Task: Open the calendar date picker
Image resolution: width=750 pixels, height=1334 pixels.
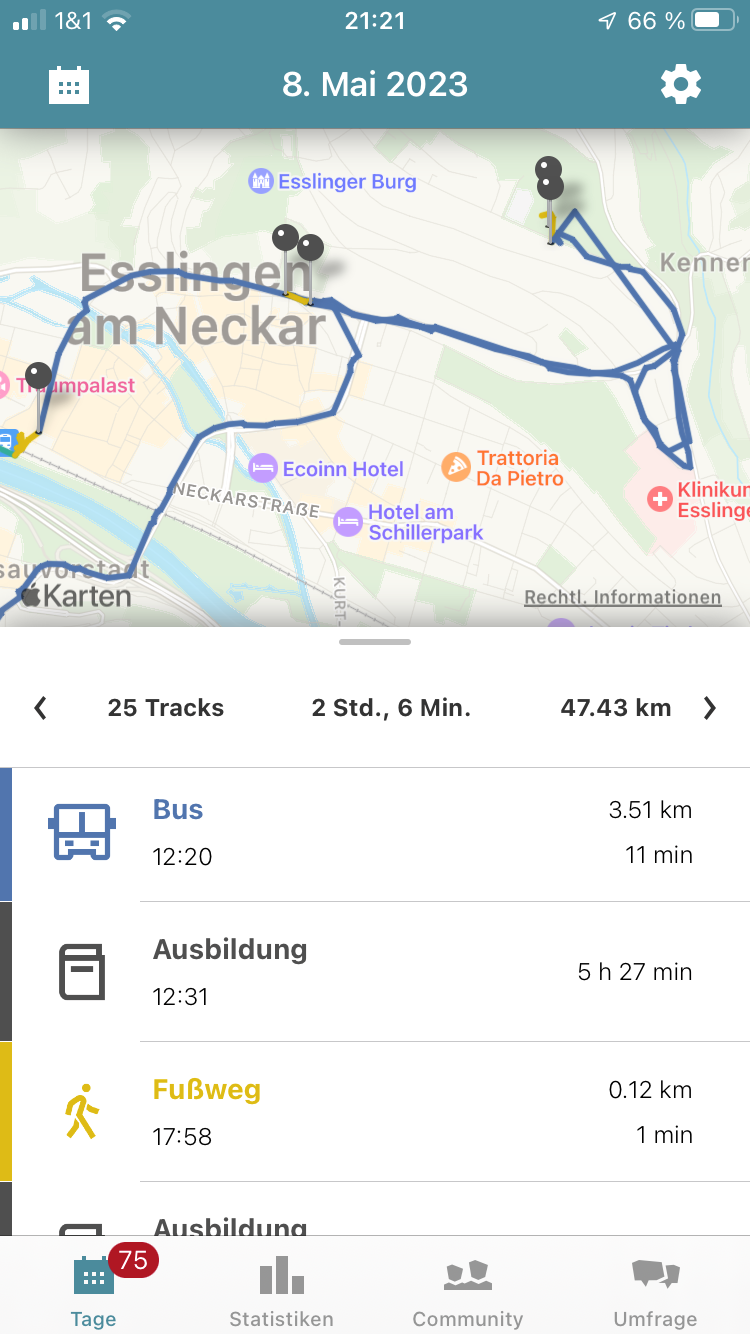Action: [69, 85]
